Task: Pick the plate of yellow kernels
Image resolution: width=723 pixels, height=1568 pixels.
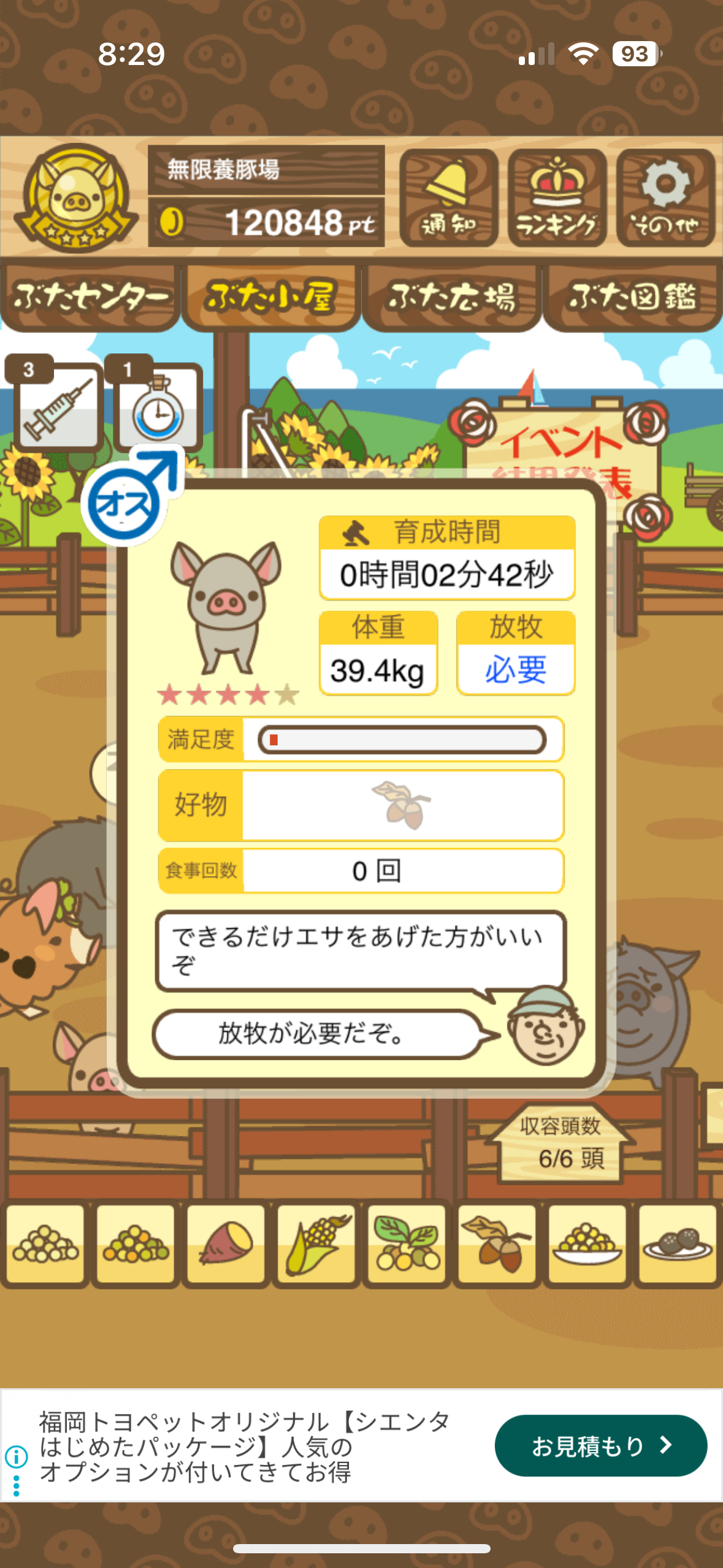Action: 587,1243
